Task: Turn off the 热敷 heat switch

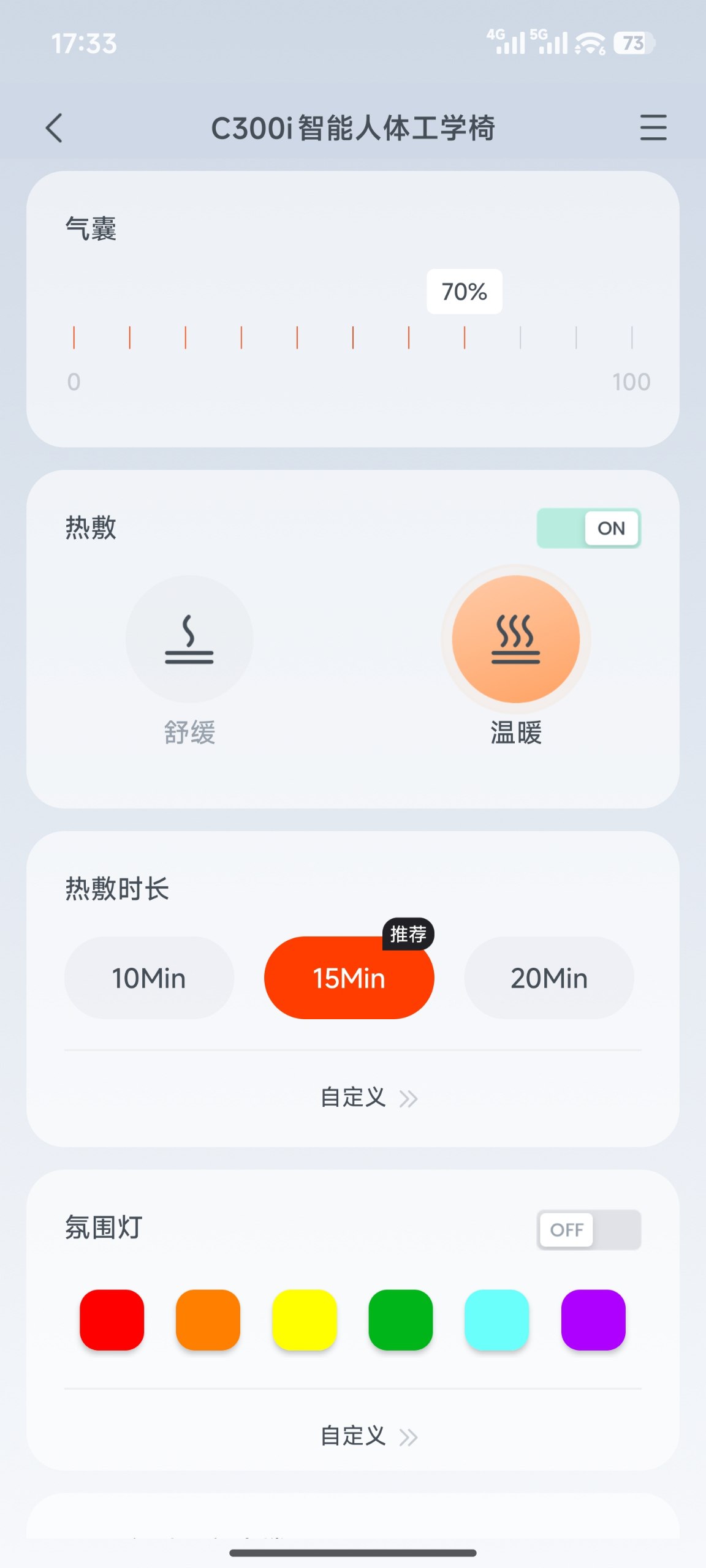Action: coord(588,528)
